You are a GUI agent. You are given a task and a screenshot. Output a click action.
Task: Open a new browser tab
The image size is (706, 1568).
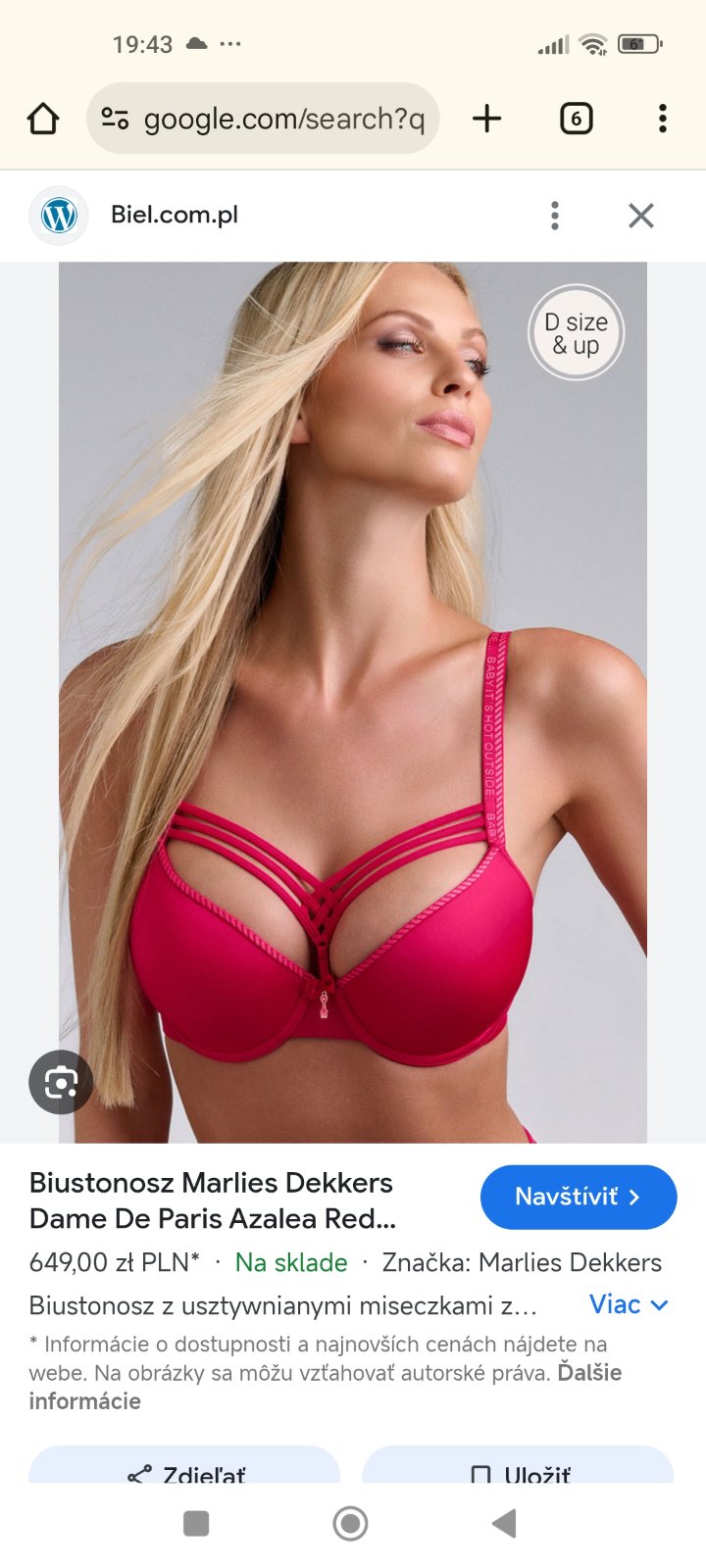tap(486, 119)
